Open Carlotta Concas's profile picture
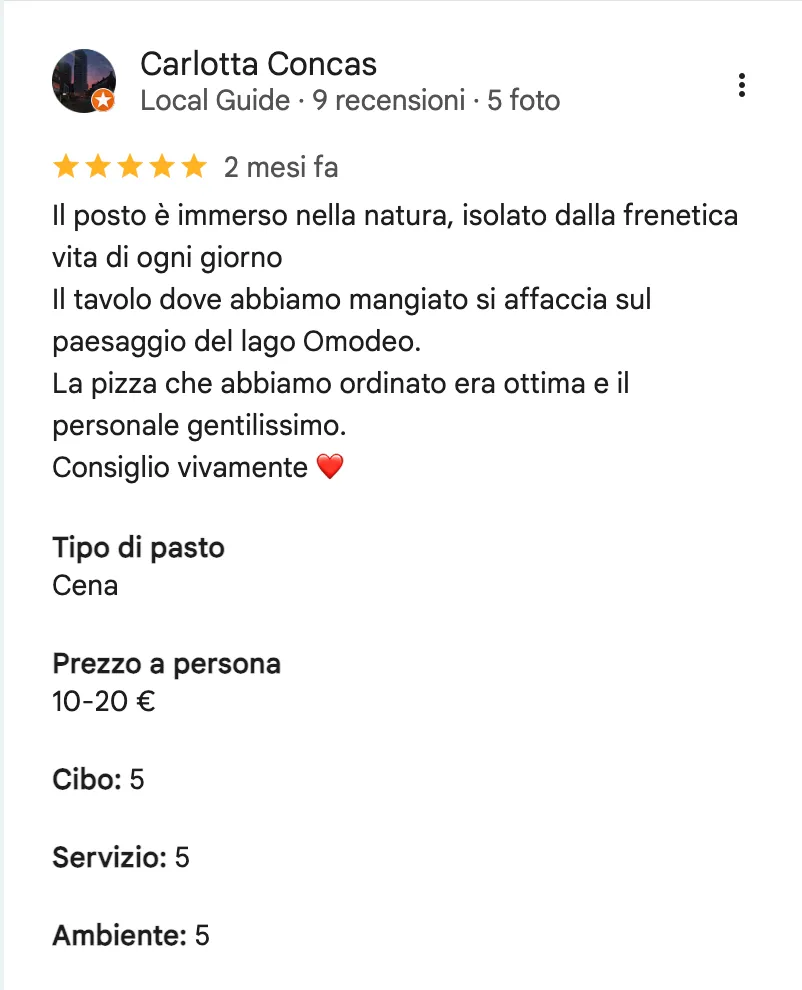 tap(84, 81)
